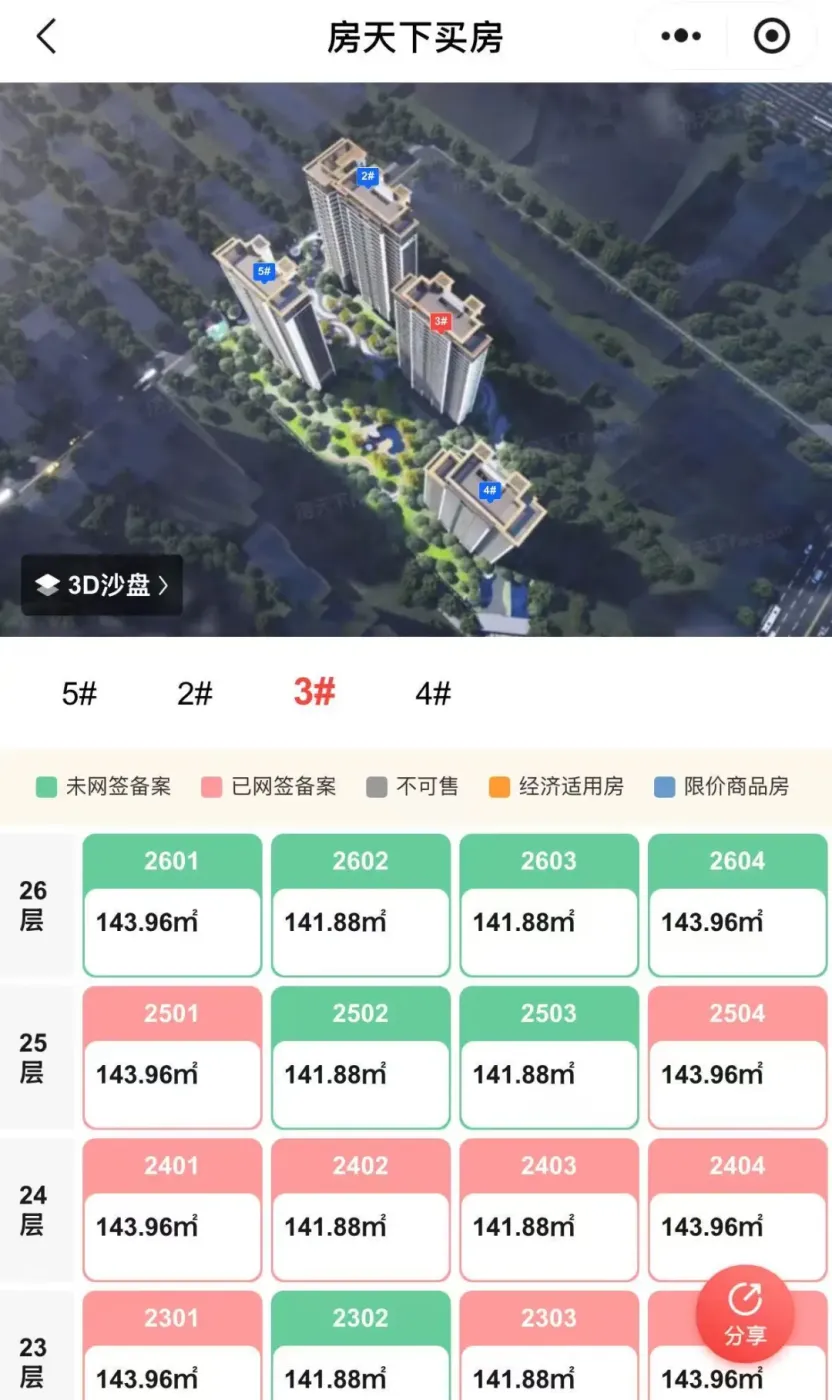Screen dimensions: 832x1400
Task: Switch to the 4# building tab
Action: coord(433,693)
